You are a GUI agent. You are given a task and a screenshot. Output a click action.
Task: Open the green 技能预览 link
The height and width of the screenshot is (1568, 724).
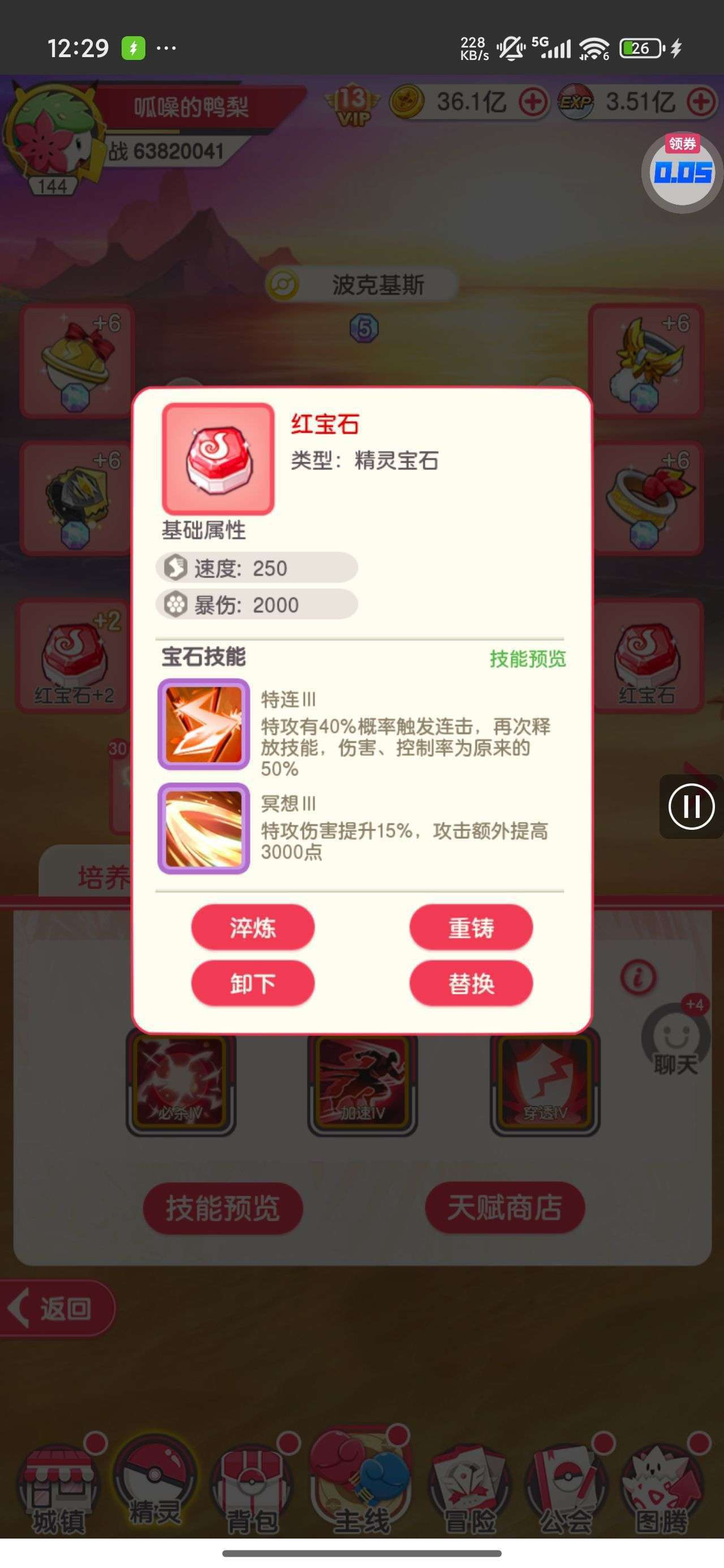527,658
